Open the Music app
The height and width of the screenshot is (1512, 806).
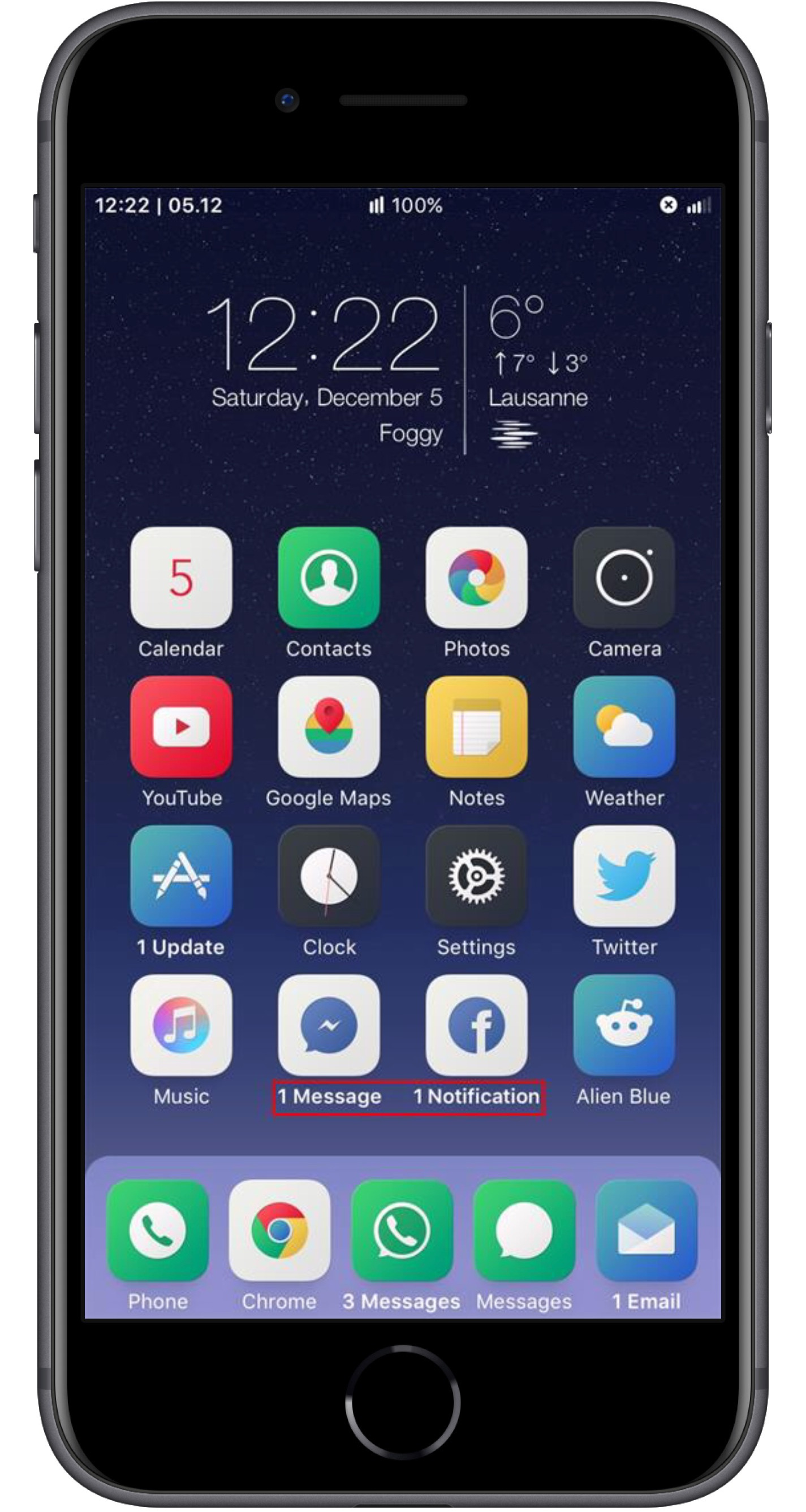181,1025
